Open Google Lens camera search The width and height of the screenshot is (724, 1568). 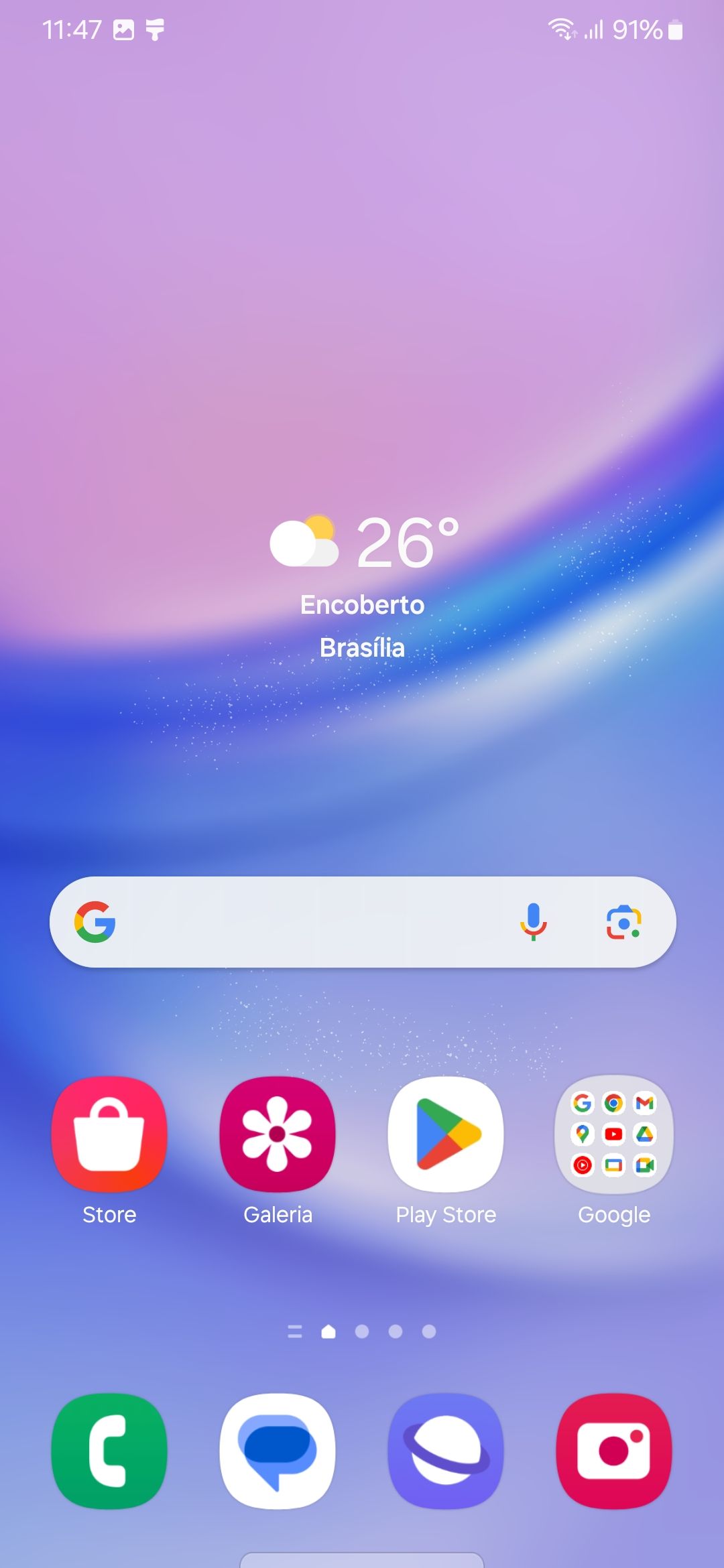click(x=624, y=922)
